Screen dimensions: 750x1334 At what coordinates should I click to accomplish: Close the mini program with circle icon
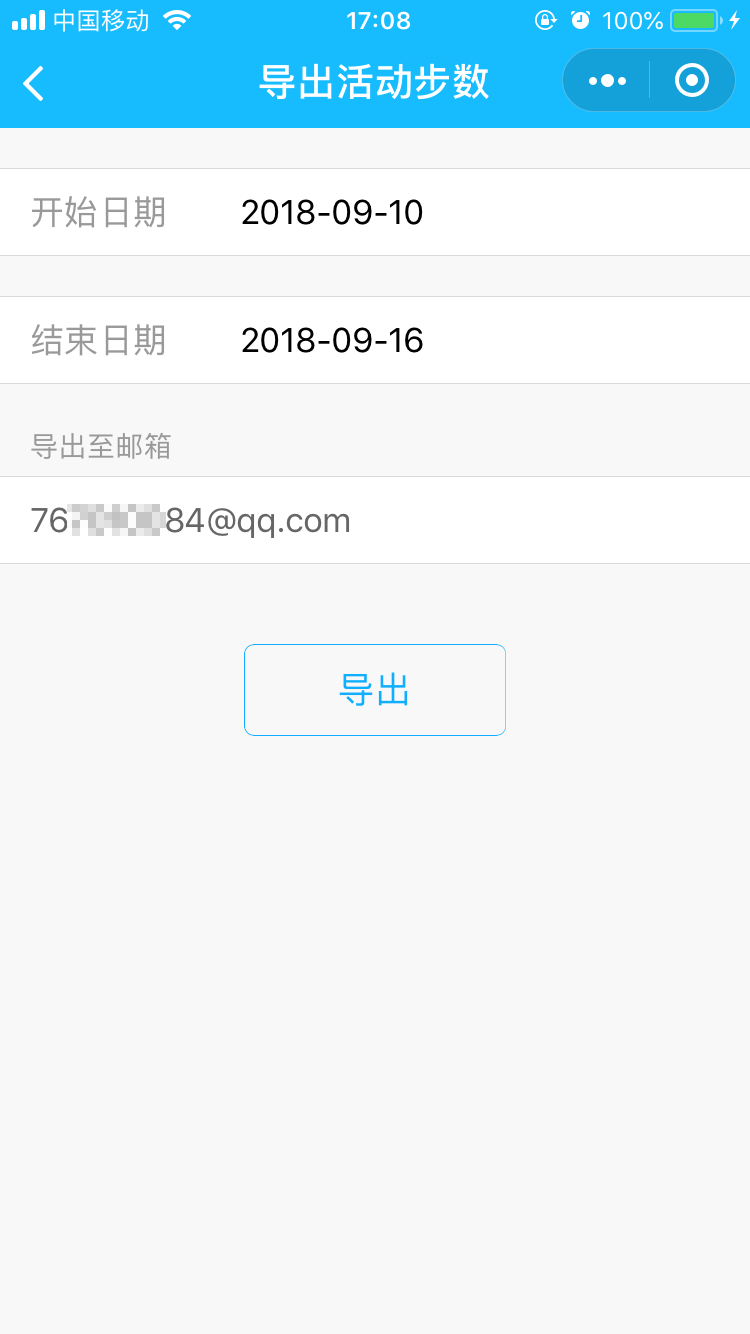click(692, 80)
